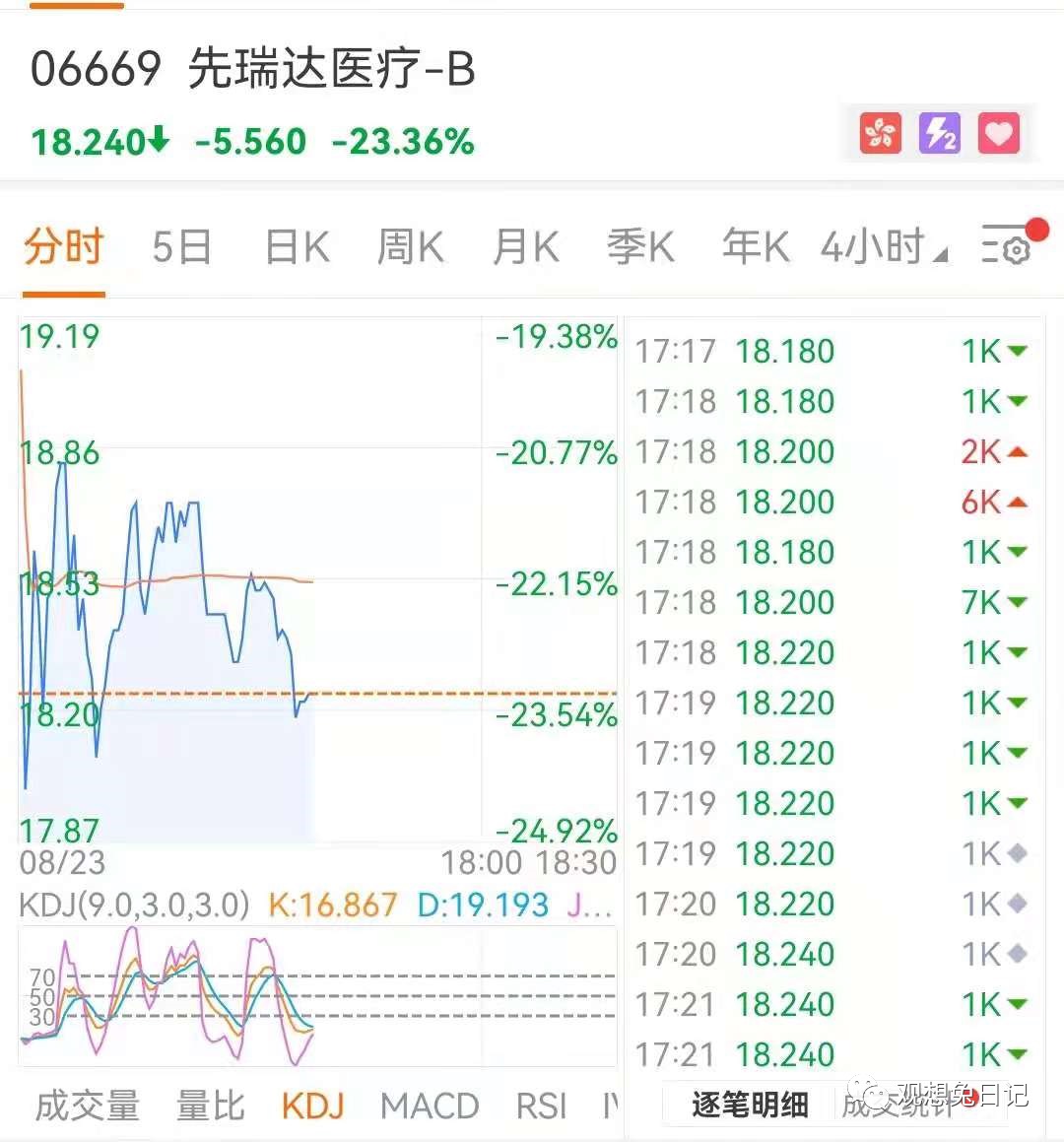
Task: Add stock to favorites with heart icon
Action: point(998,133)
